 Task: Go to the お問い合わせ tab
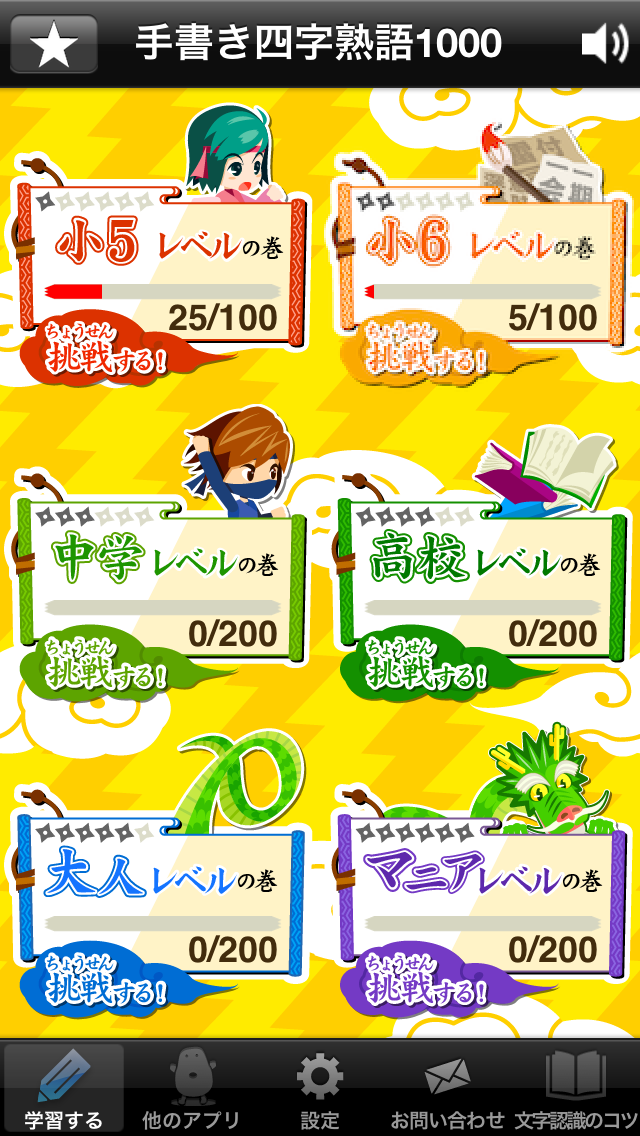tap(447, 1088)
